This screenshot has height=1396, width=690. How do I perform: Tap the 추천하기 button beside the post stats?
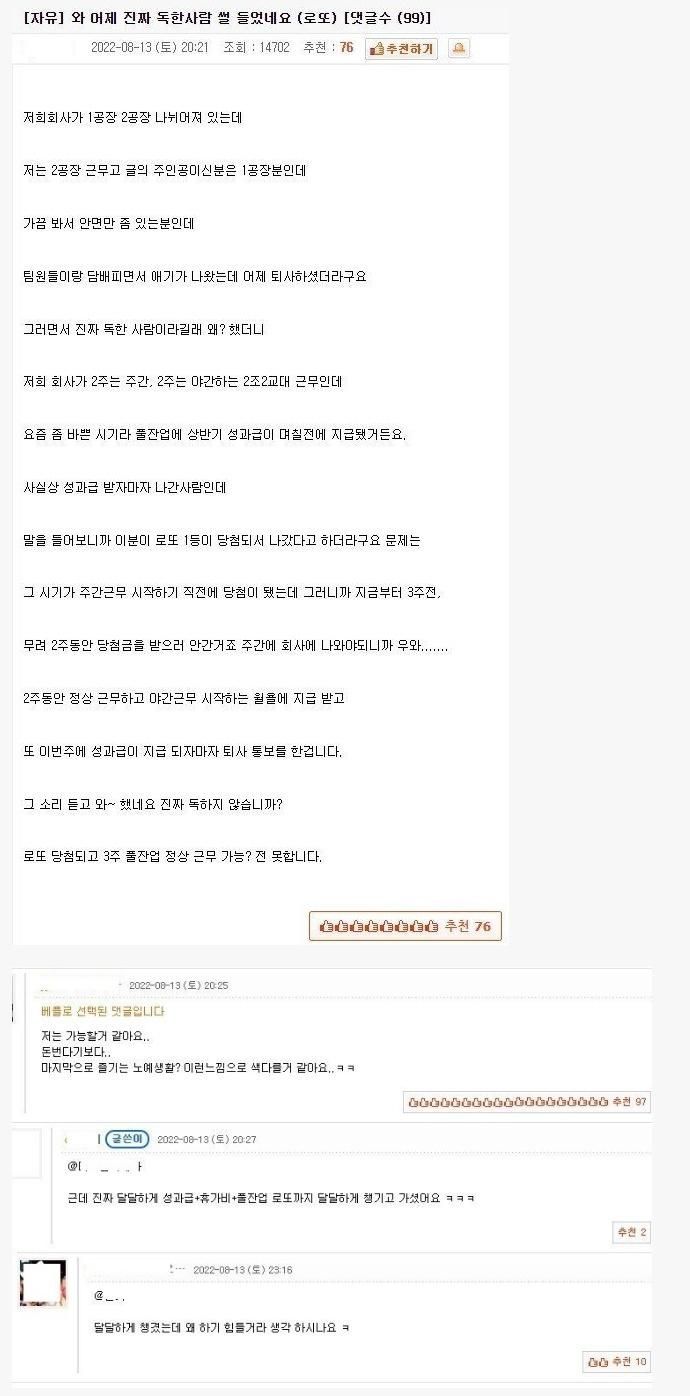click(x=401, y=48)
